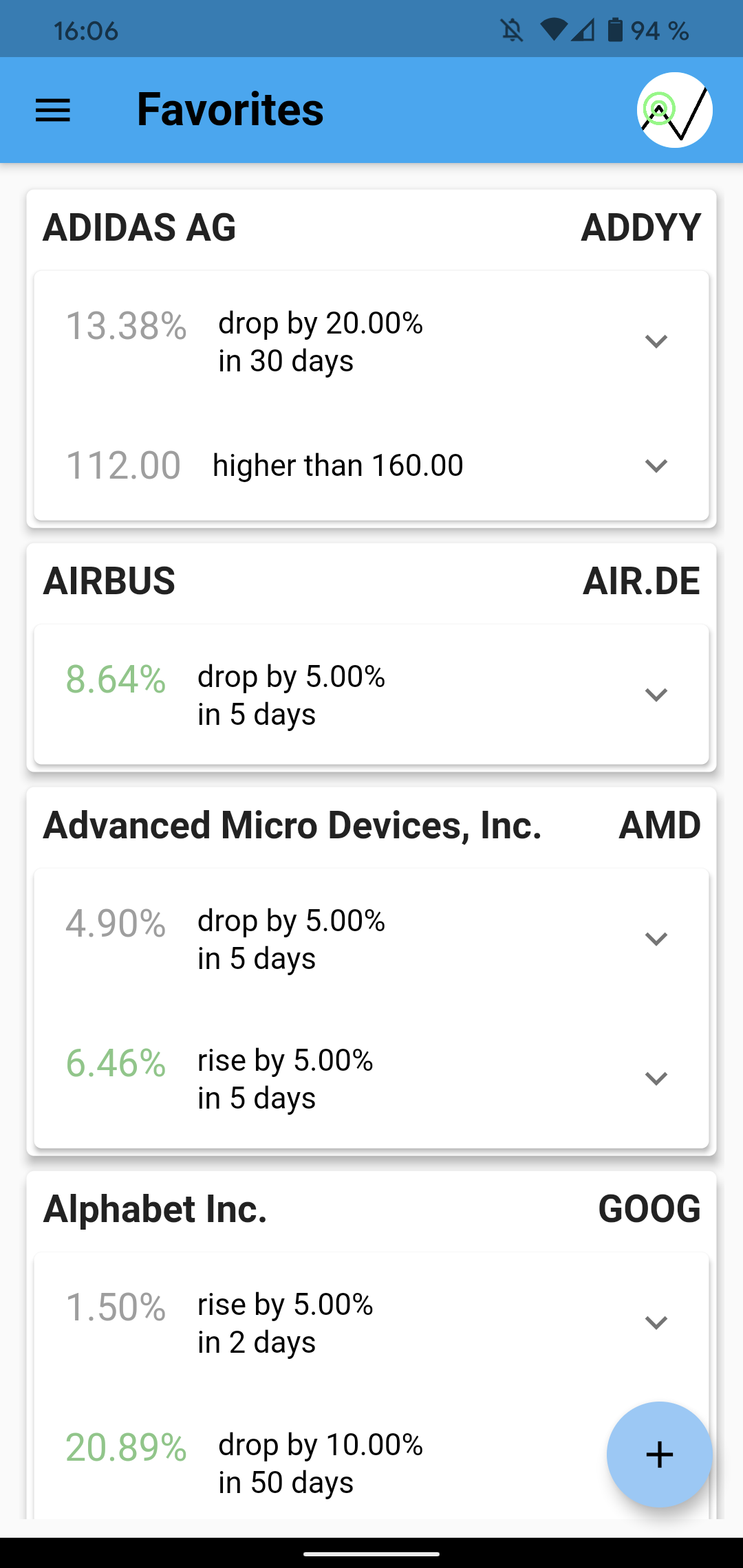Open the Alphabet Inc. GOOG card header

tap(371, 1209)
